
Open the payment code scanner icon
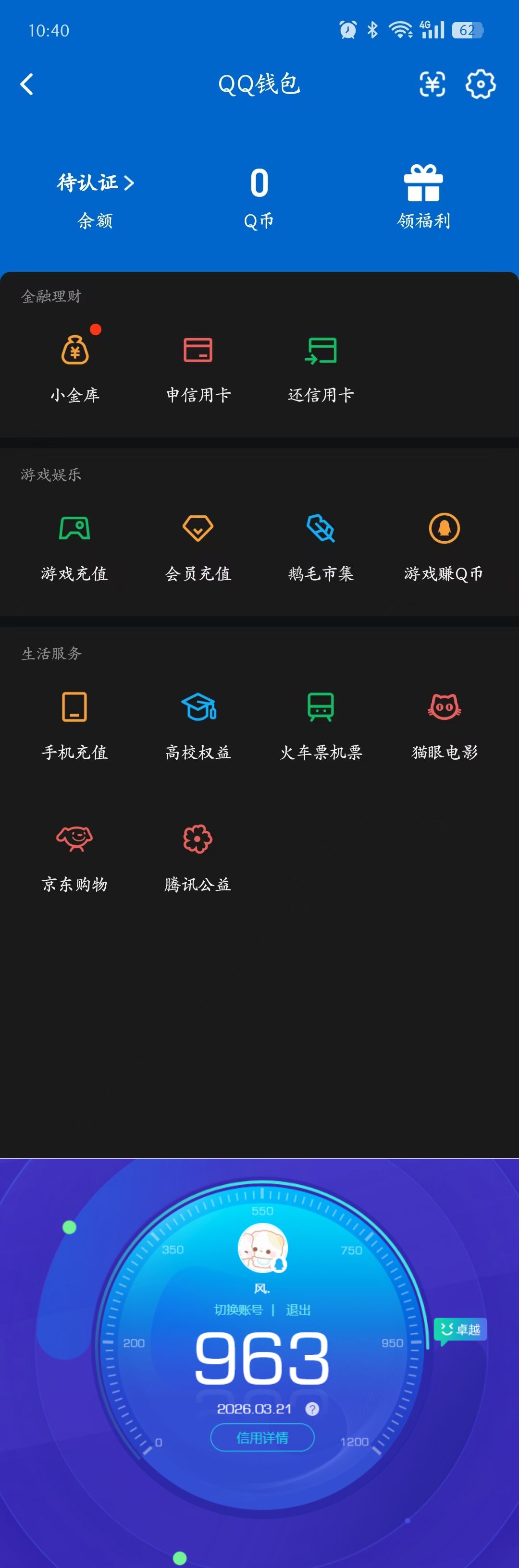(432, 84)
